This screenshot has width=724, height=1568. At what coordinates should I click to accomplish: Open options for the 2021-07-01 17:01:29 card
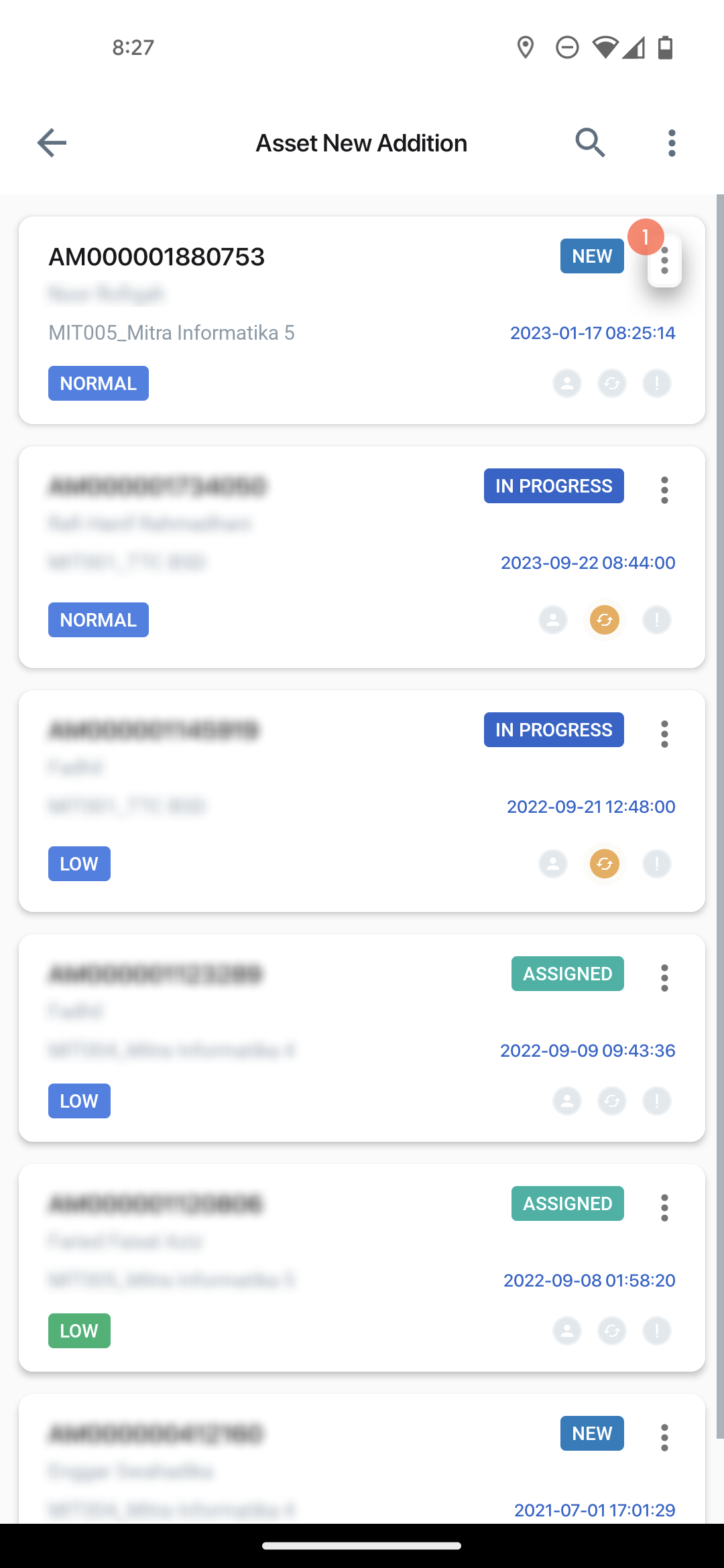(664, 1438)
